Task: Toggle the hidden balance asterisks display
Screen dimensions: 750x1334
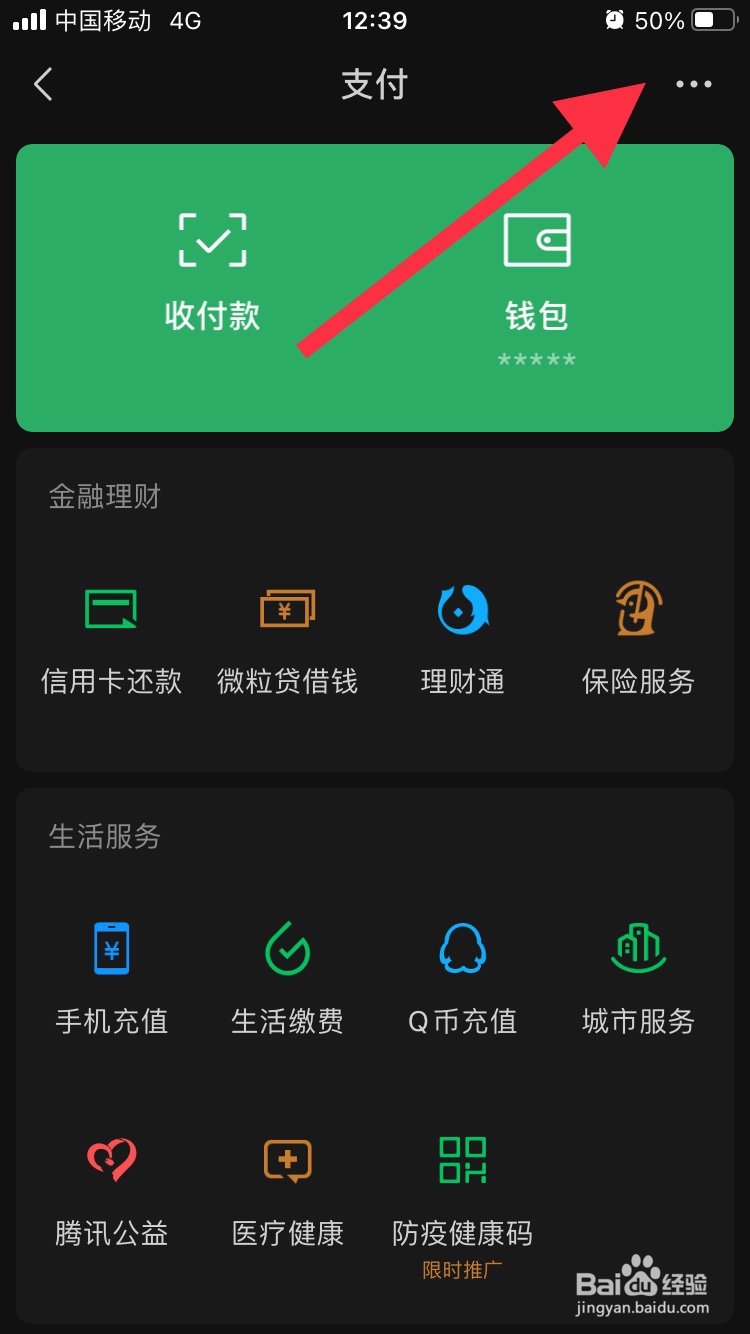Action: 537,358
